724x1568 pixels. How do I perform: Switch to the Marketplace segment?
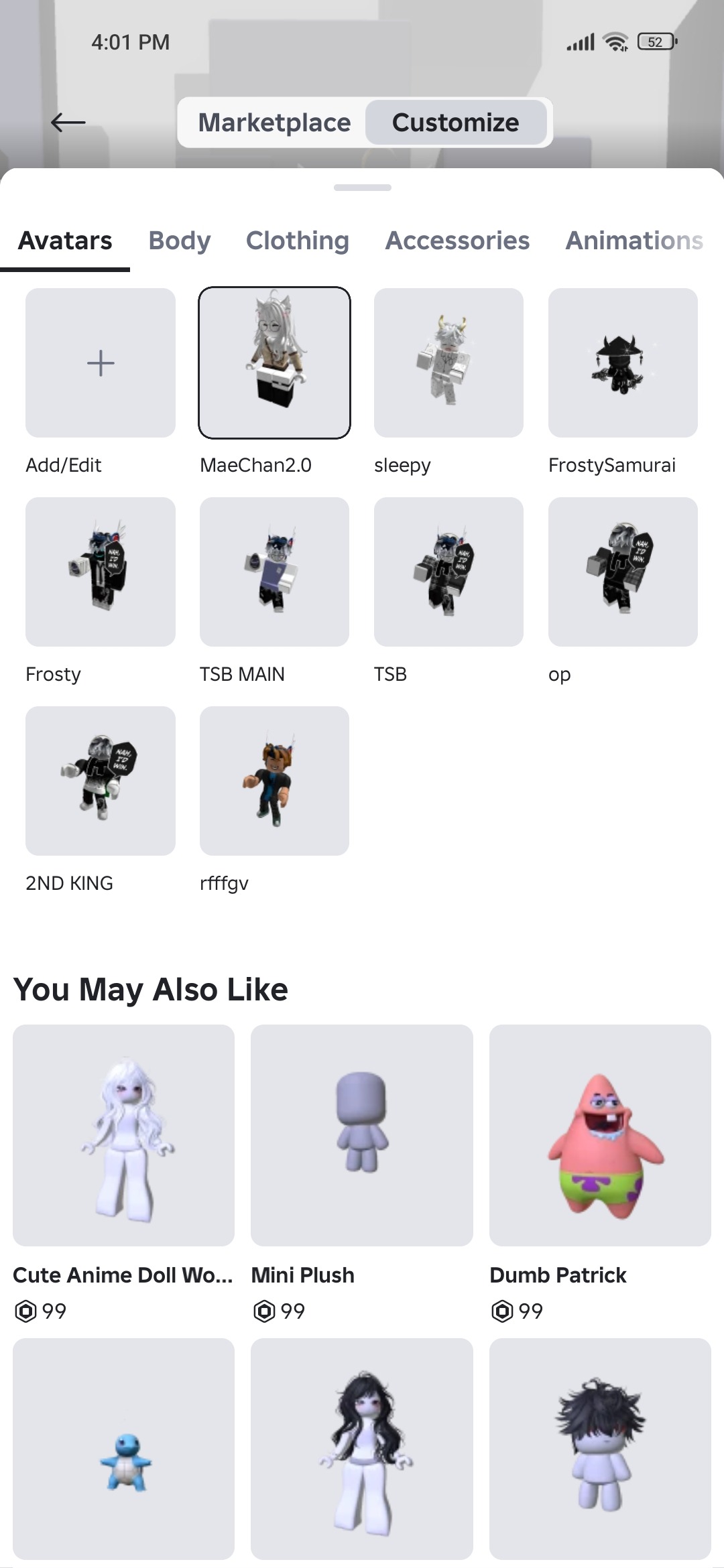point(274,123)
